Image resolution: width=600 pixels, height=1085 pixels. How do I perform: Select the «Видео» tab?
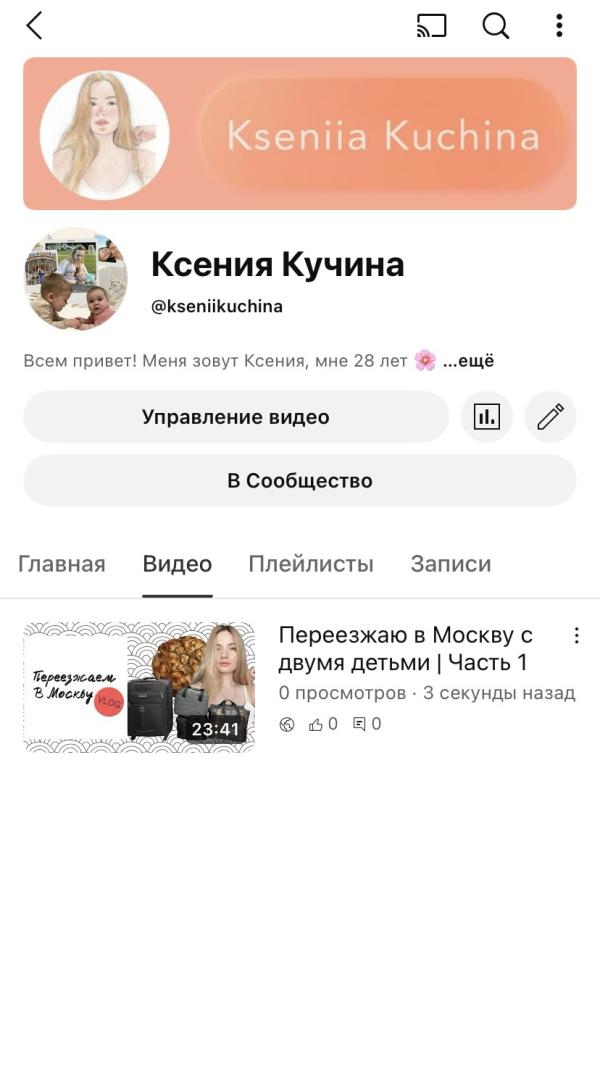coord(177,564)
